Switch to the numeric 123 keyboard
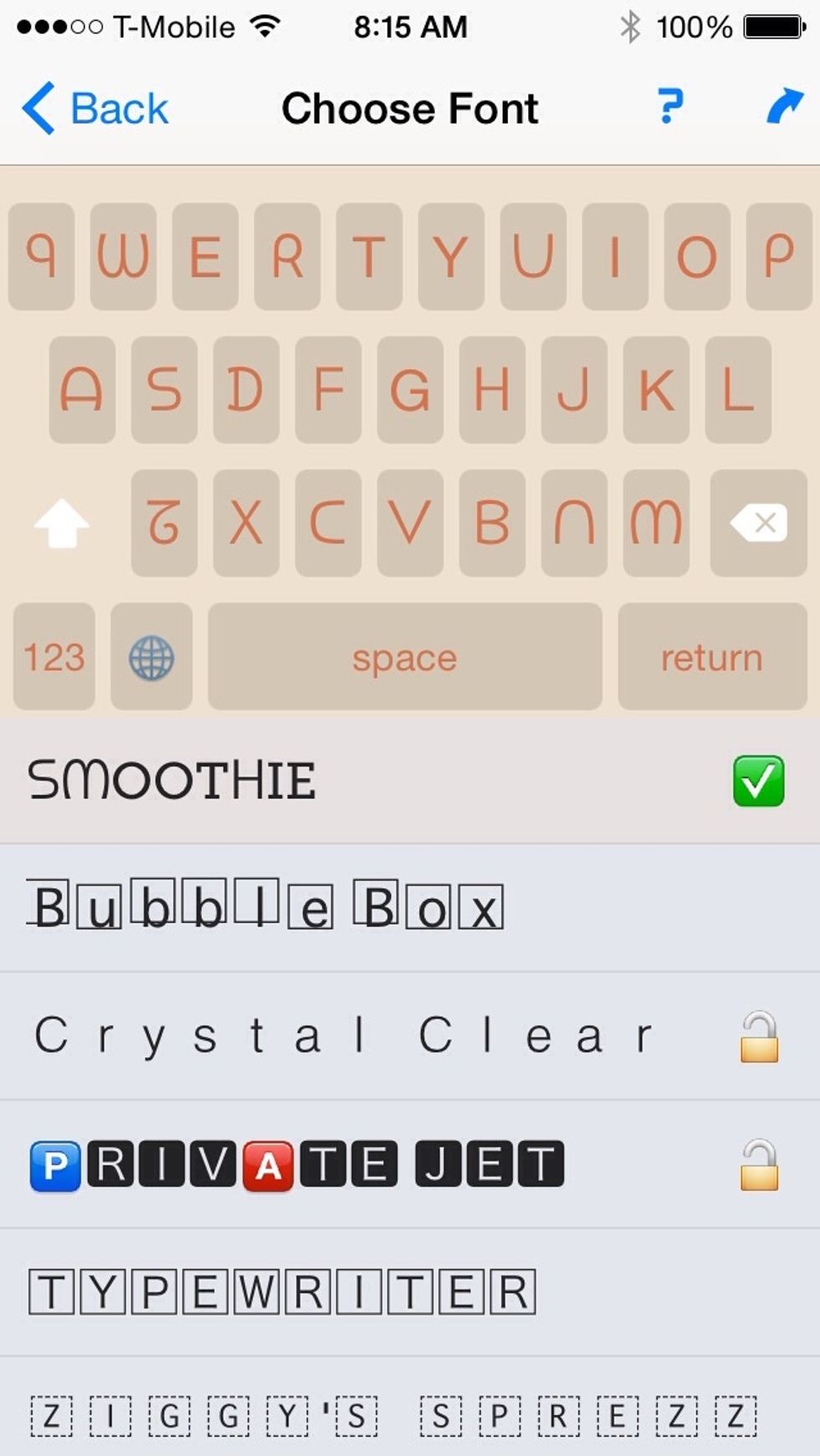The image size is (820, 1456). [x=52, y=656]
